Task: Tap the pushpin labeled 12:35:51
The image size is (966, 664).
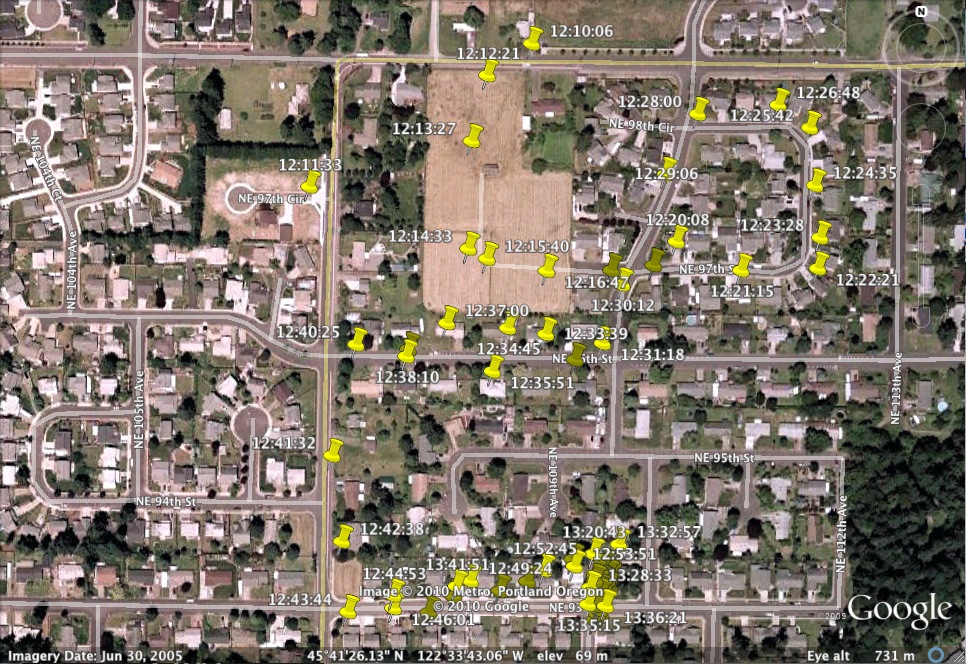Action: (x=494, y=367)
